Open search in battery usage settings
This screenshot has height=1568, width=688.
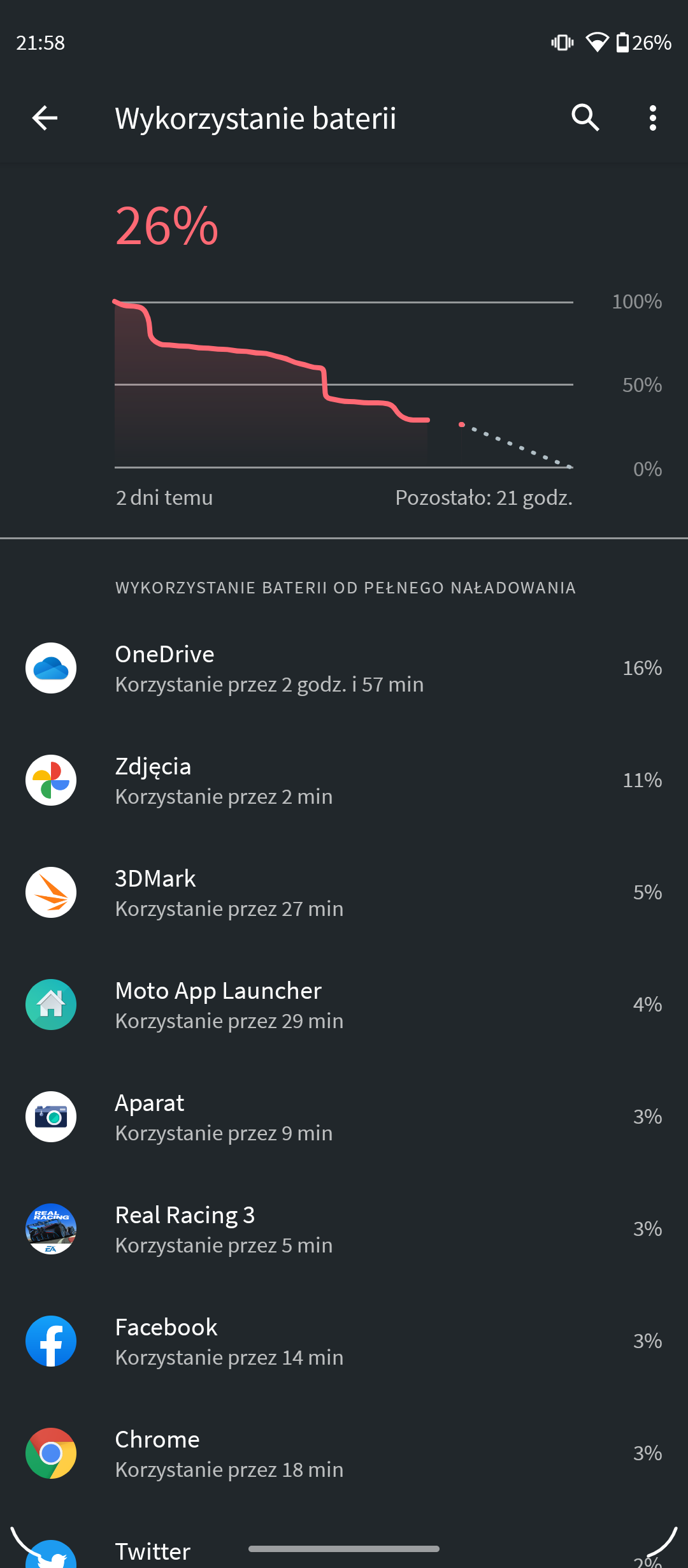pos(585,118)
